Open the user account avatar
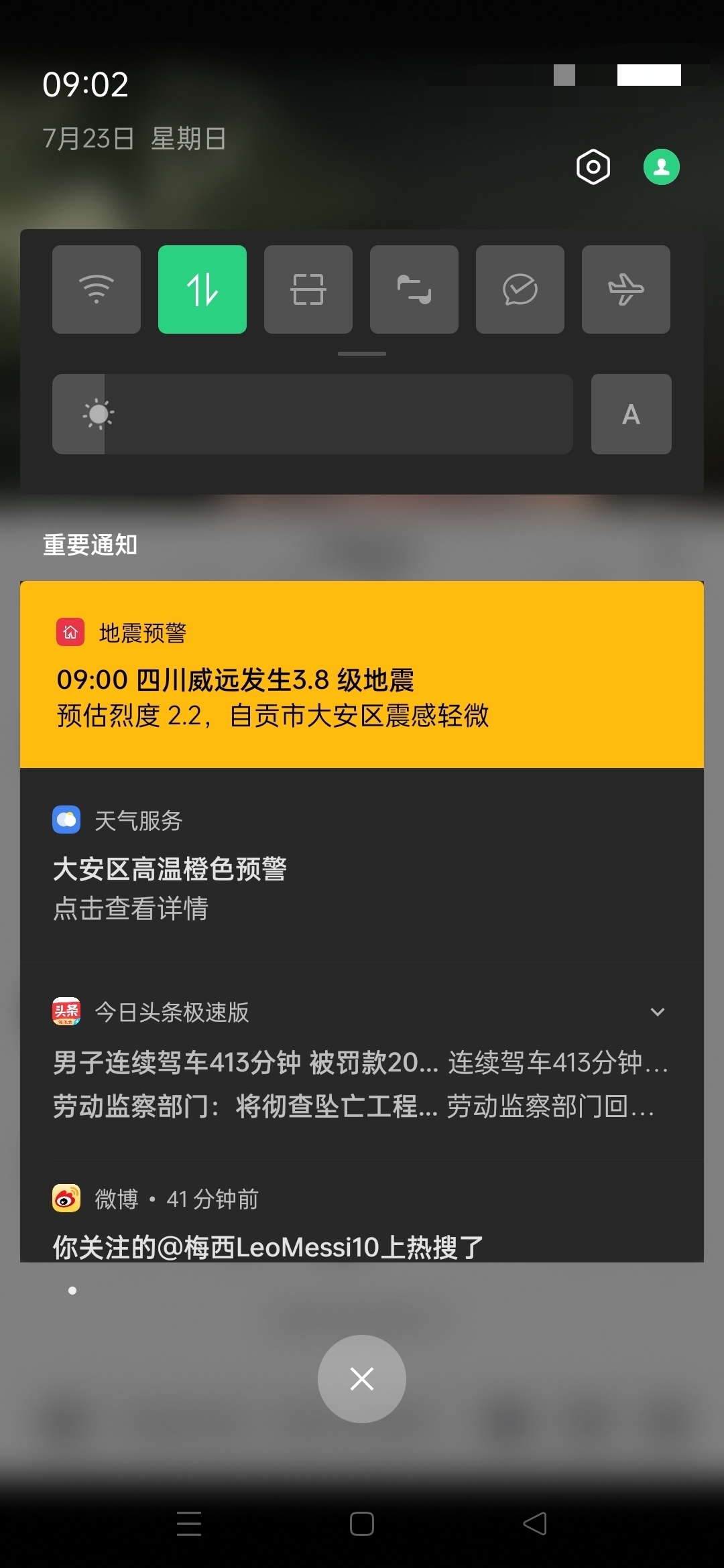 (661, 167)
